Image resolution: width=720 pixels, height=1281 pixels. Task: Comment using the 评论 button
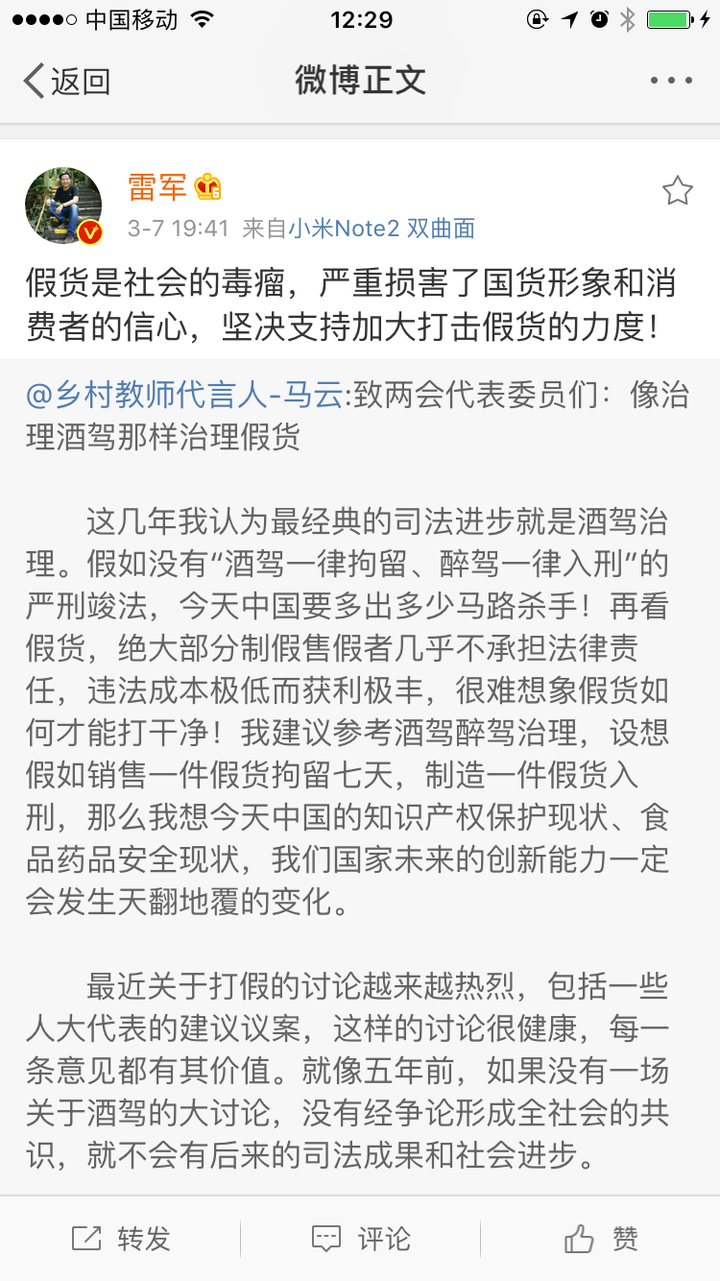(x=361, y=1239)
